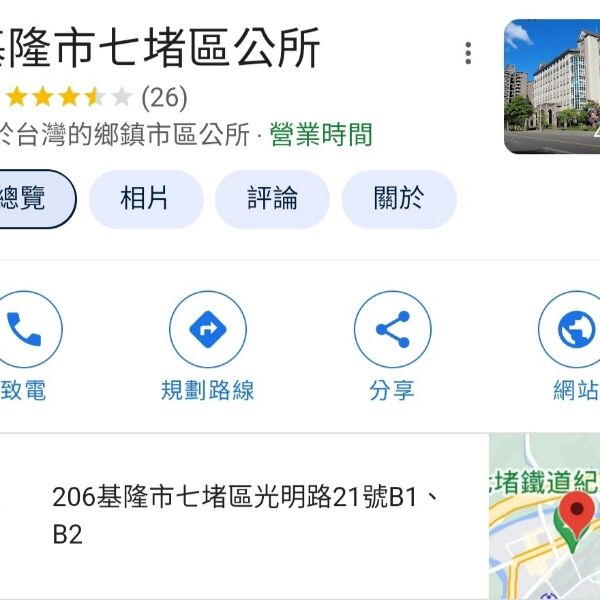Switch to the 相片 photos tab

tap(145, 199)
